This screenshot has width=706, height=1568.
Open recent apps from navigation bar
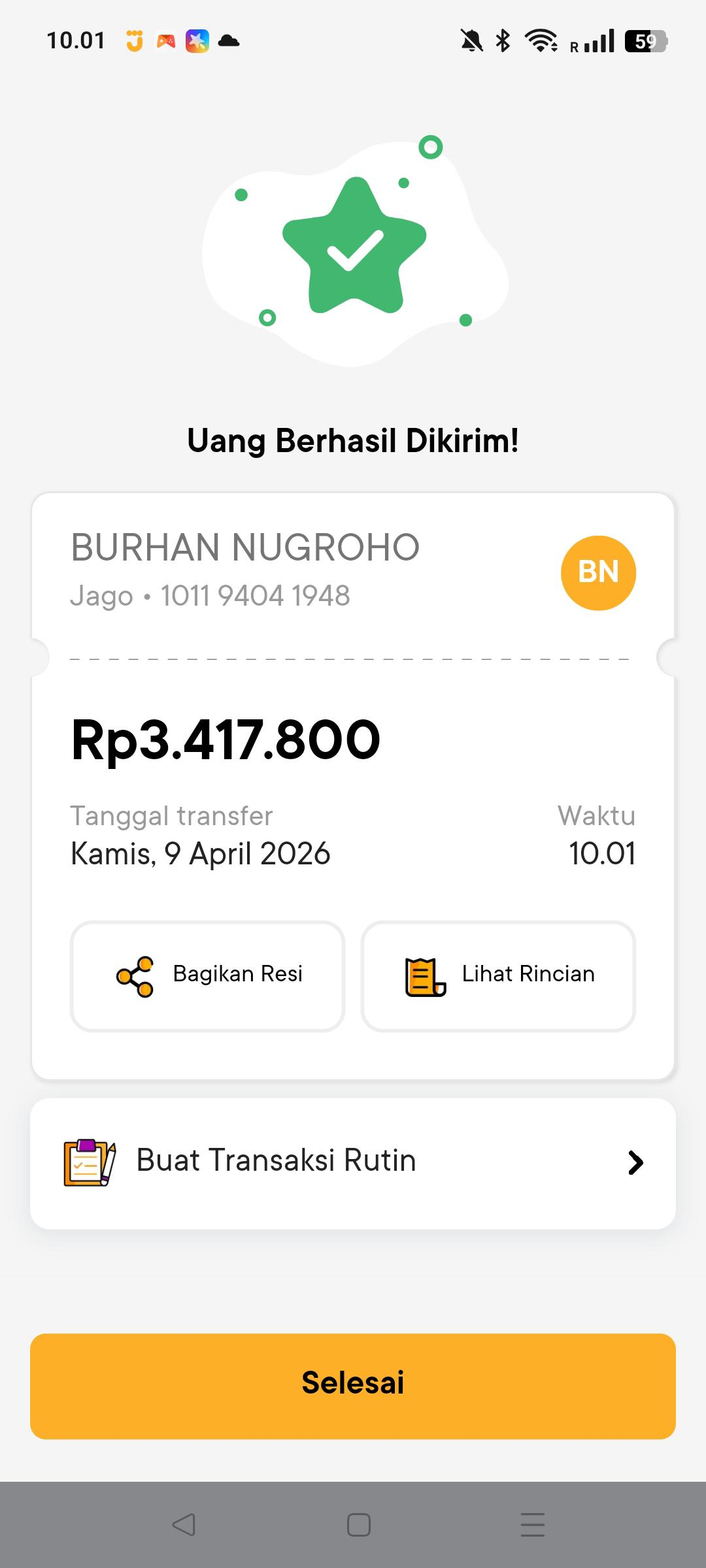(532, 1525)
